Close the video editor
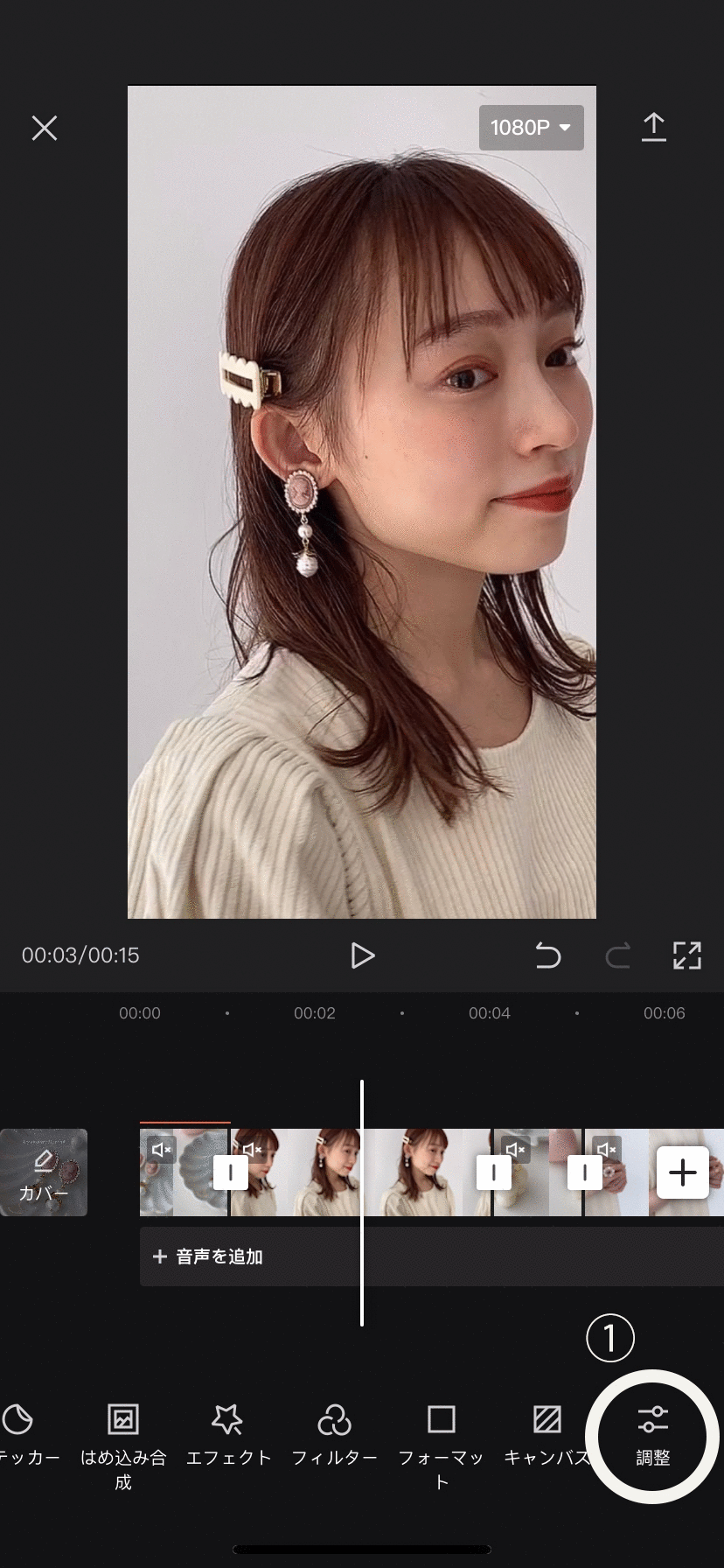The width and height of the screenshot is (724, 1568). [x=45, y=129]
